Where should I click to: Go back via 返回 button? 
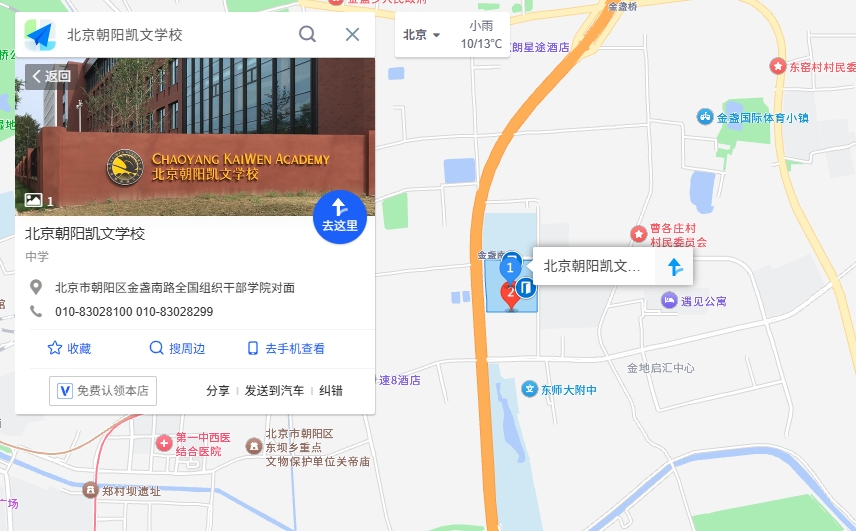coord(50,76)
